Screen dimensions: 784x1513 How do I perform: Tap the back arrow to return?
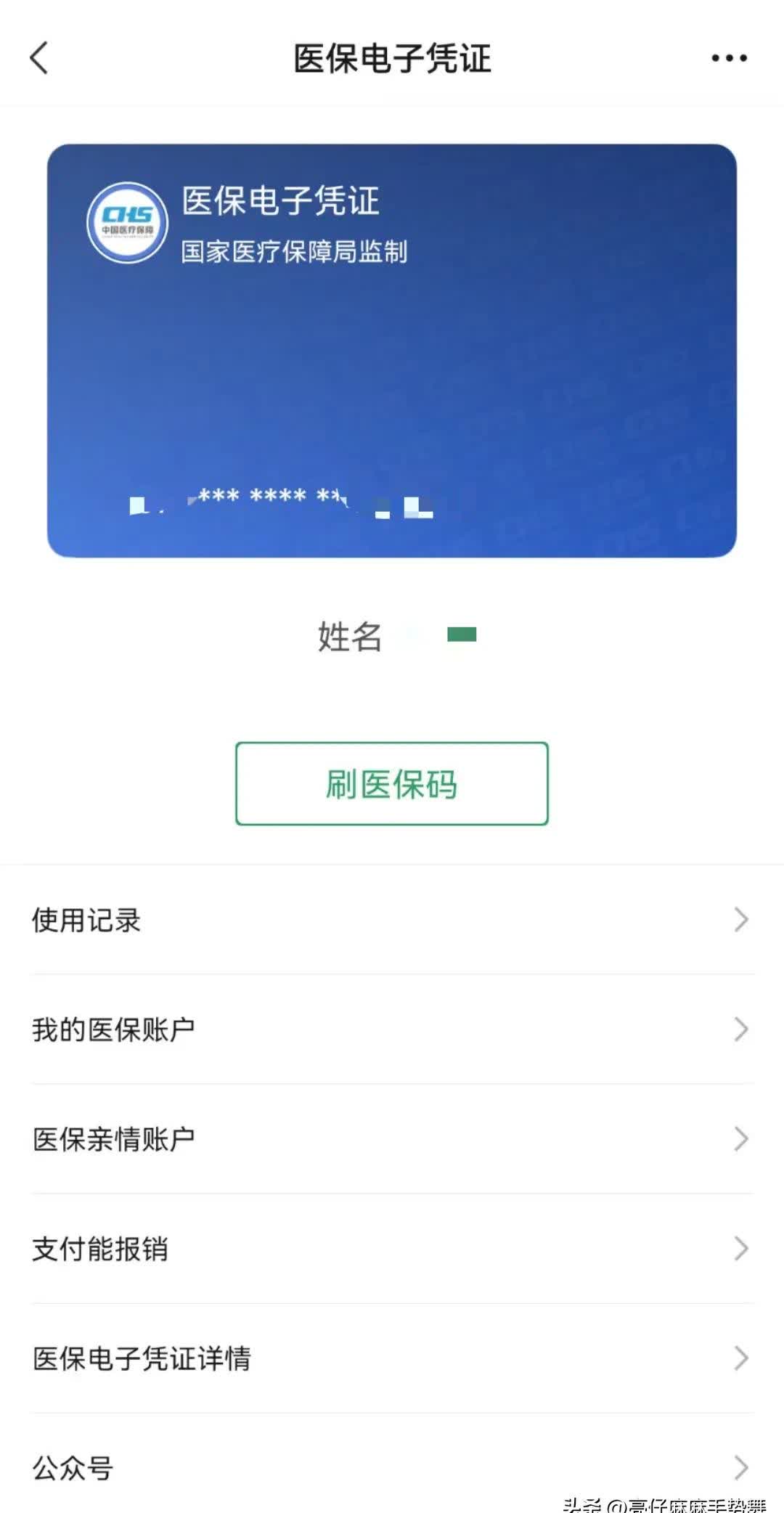tap(38, 58)
